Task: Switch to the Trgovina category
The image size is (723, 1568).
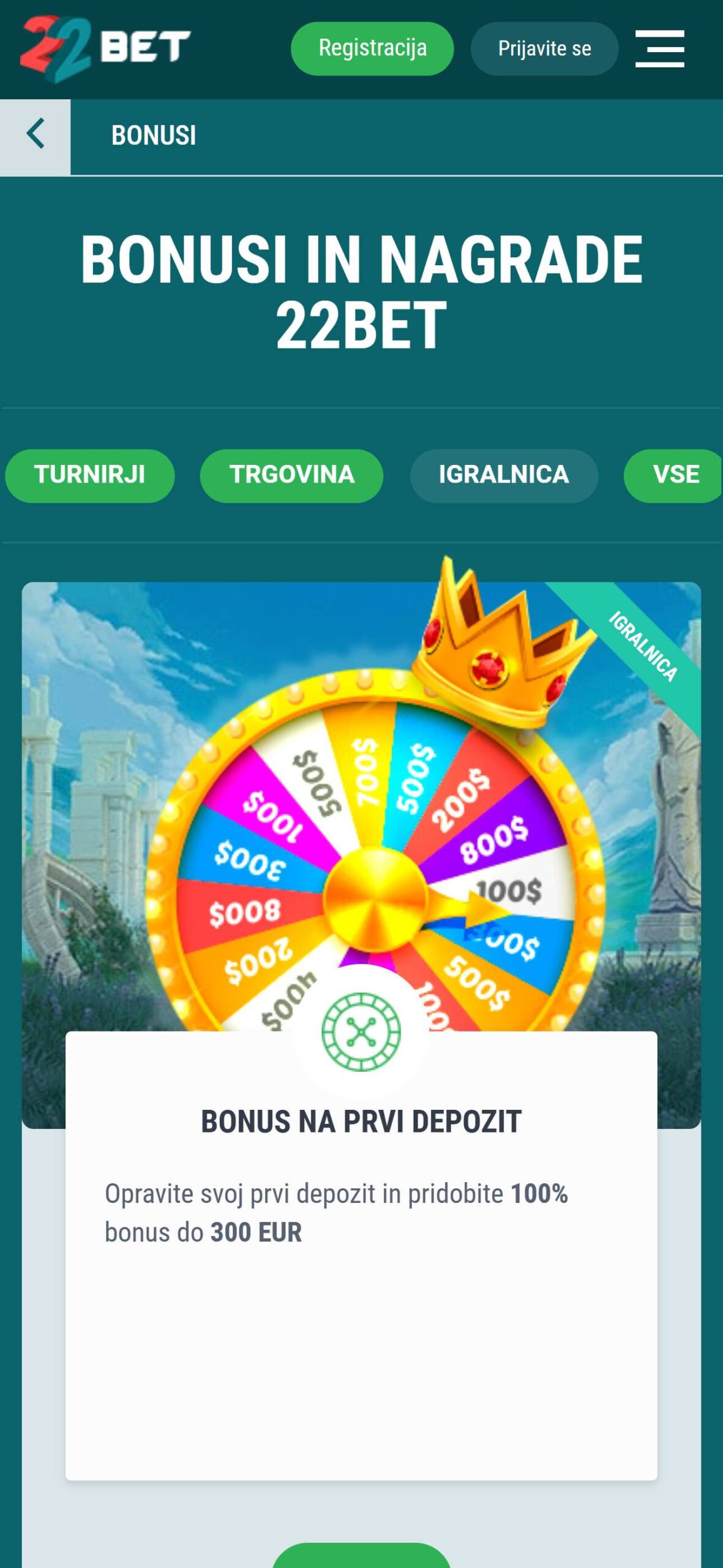Action: (291, 475)
